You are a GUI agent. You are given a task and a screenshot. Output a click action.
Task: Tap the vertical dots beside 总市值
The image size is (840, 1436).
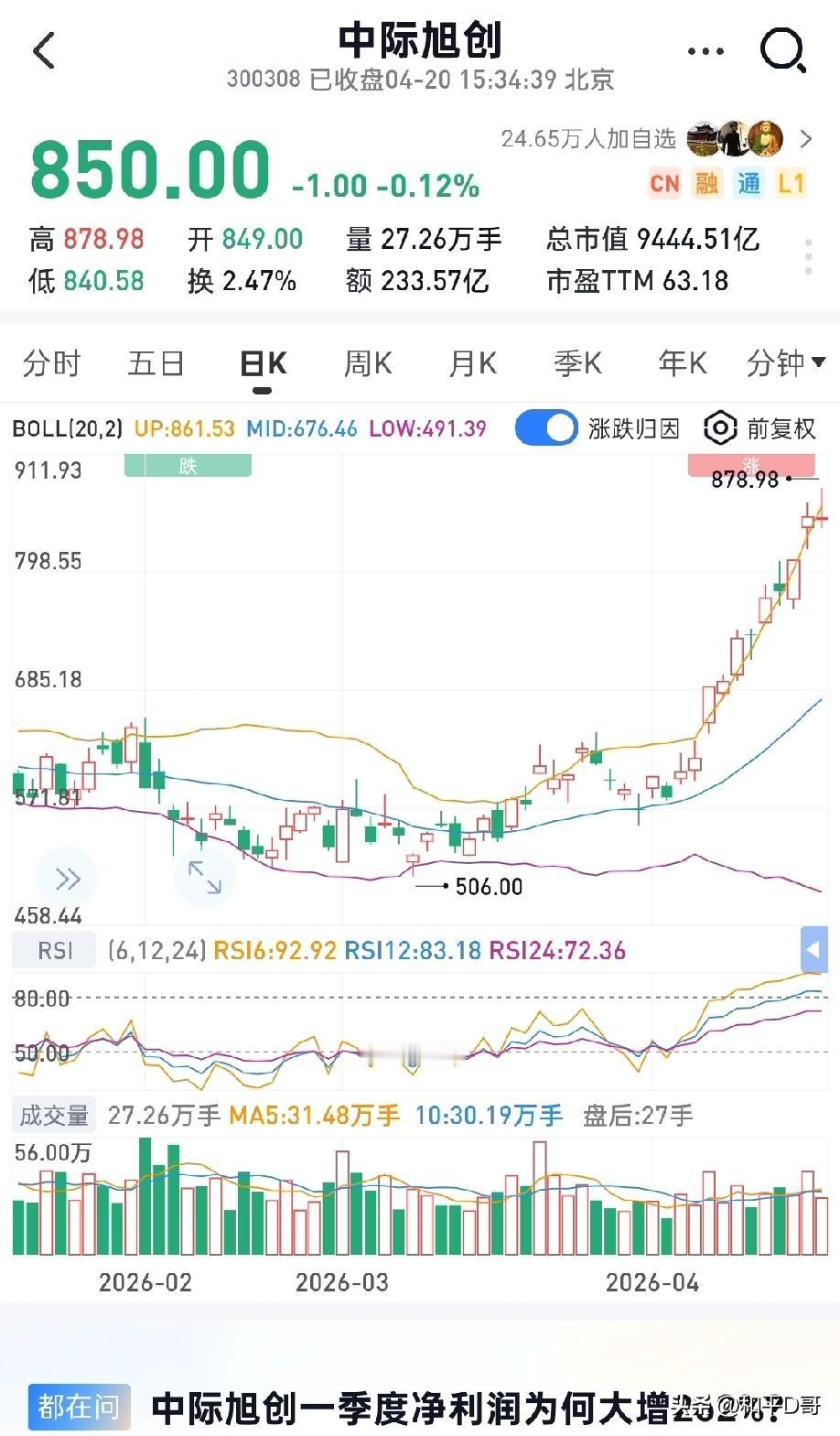click(x=809, y=258)
